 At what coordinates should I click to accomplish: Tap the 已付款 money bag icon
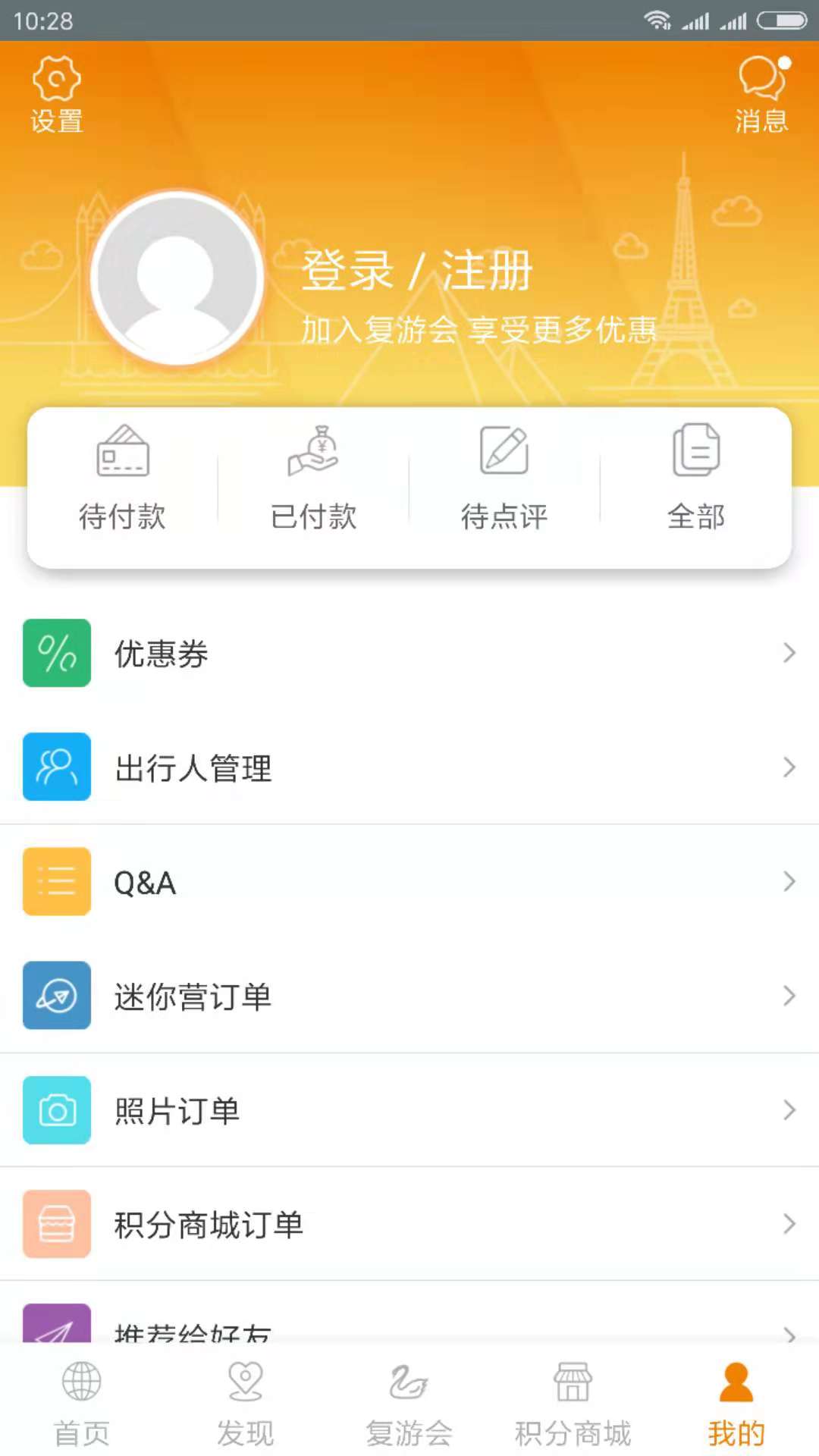click(313, 450)
